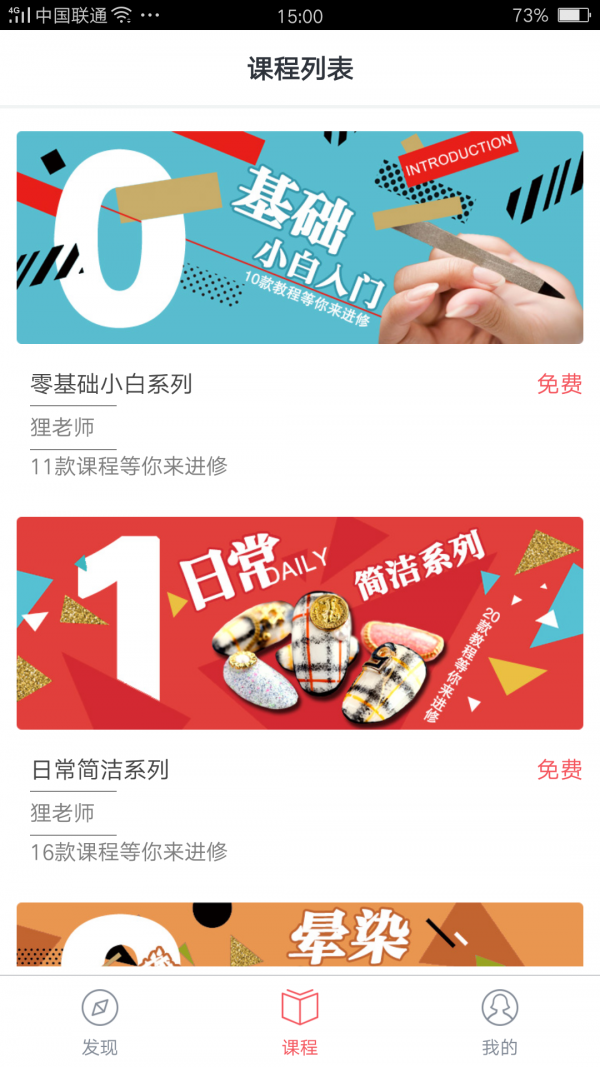600x1067 pixels.
Task: Open the 日常简洁系列 course banner
Action: pyautogui.click(x=300, y=623)
